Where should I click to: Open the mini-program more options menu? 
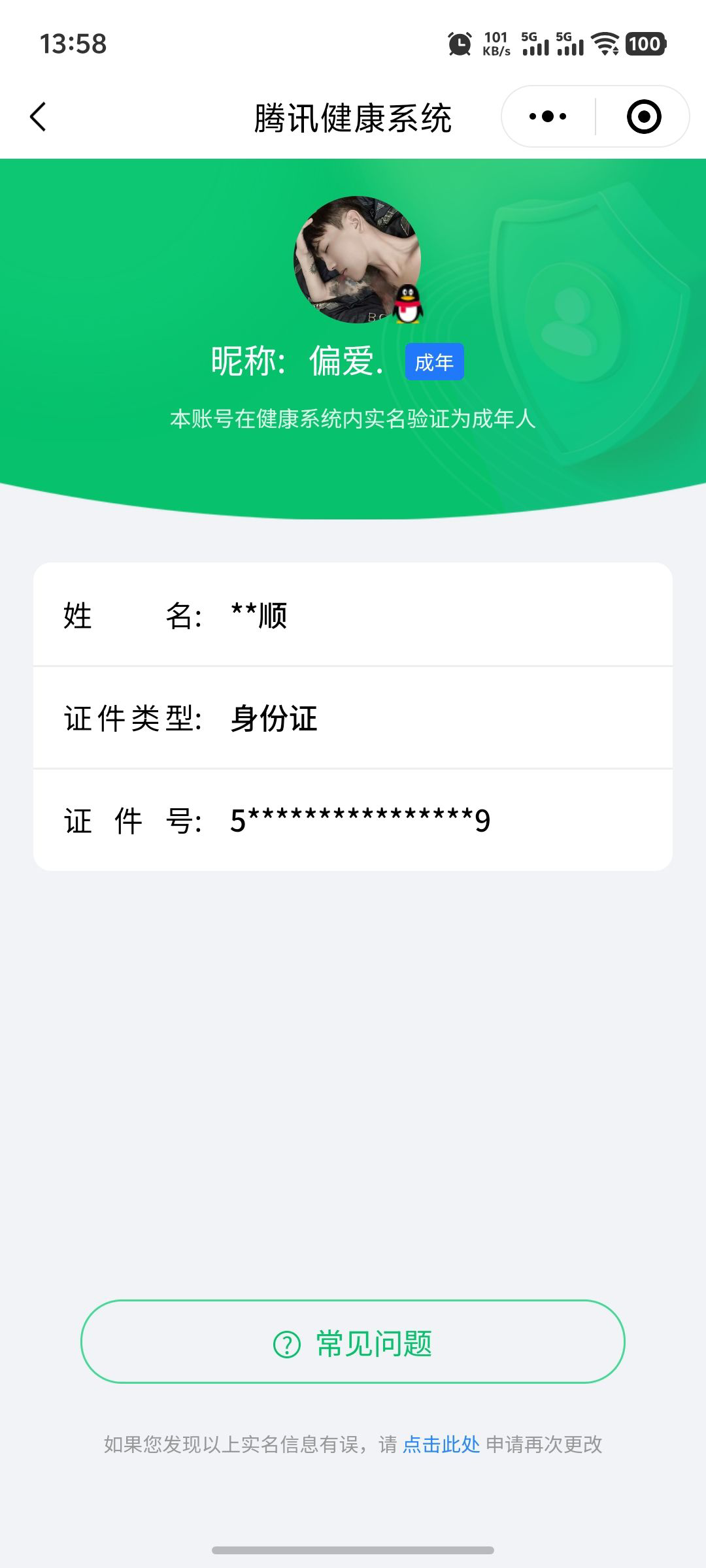coord(548,115)
